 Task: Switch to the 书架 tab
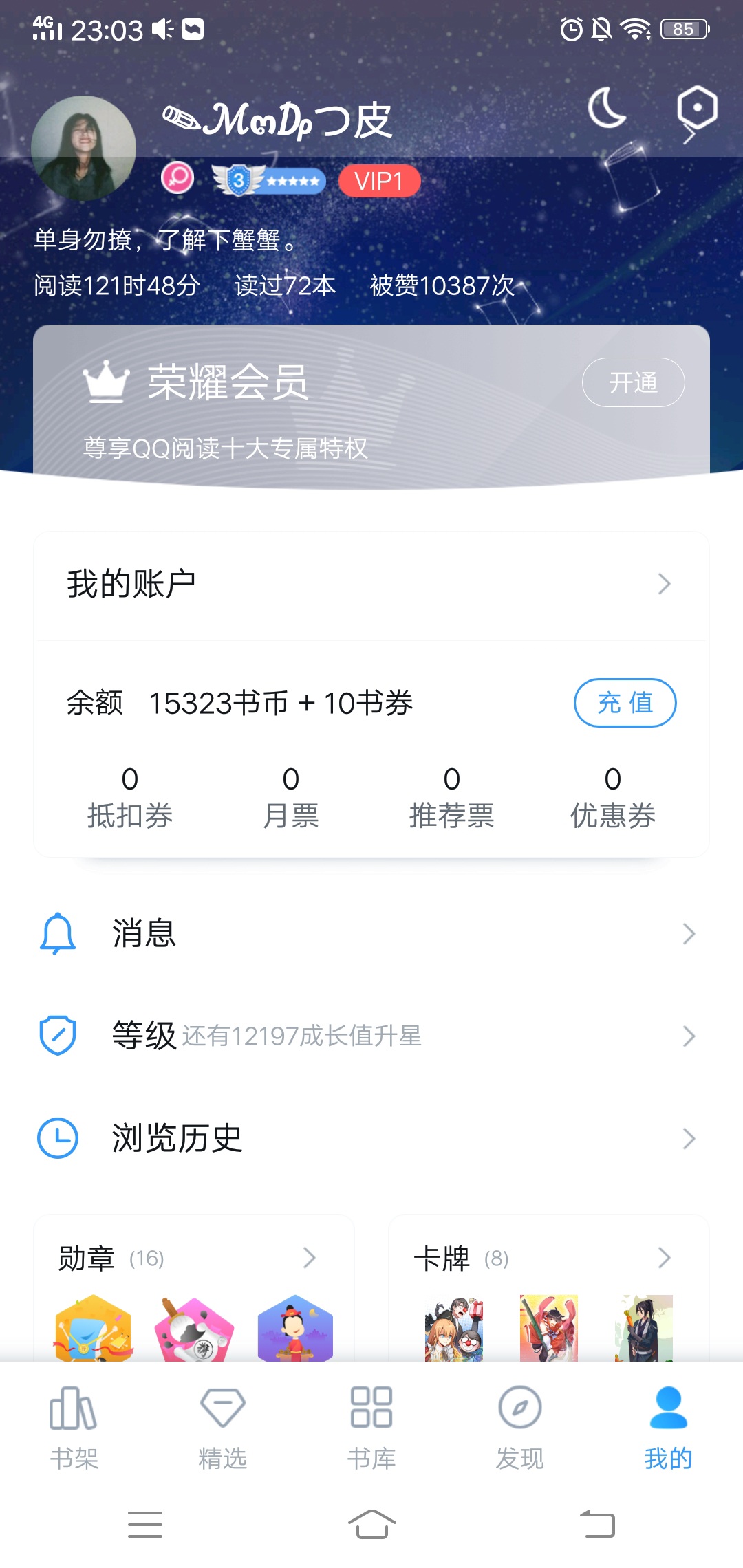click(x=74, y=1428)
